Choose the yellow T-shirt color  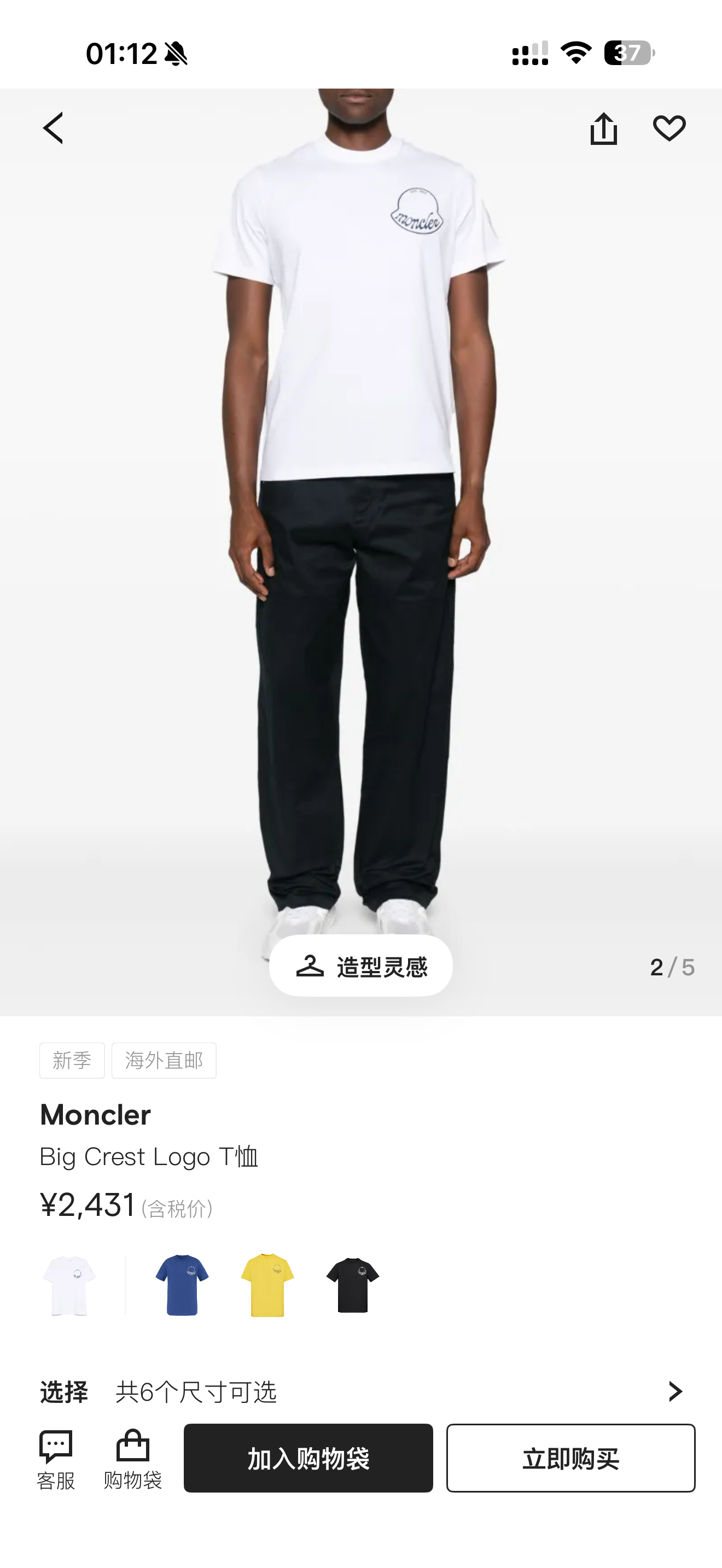(x=267, y=1284)
